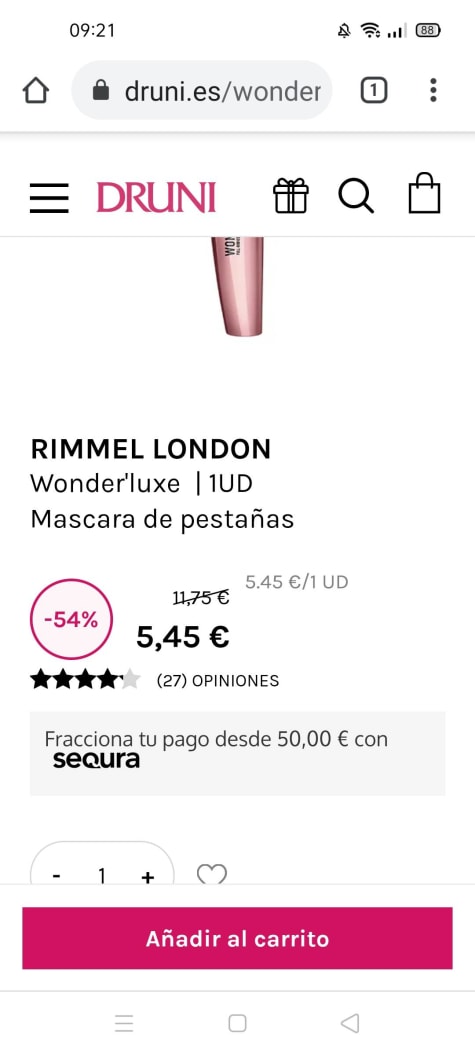Open the search magnifier

[x=356, y=196]
